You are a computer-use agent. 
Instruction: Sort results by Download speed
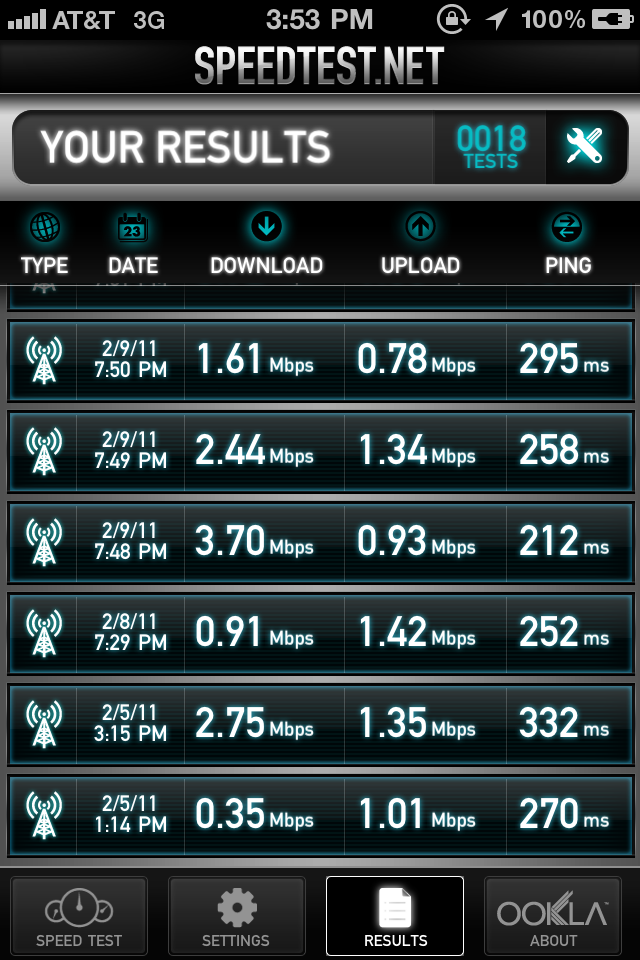266,244
